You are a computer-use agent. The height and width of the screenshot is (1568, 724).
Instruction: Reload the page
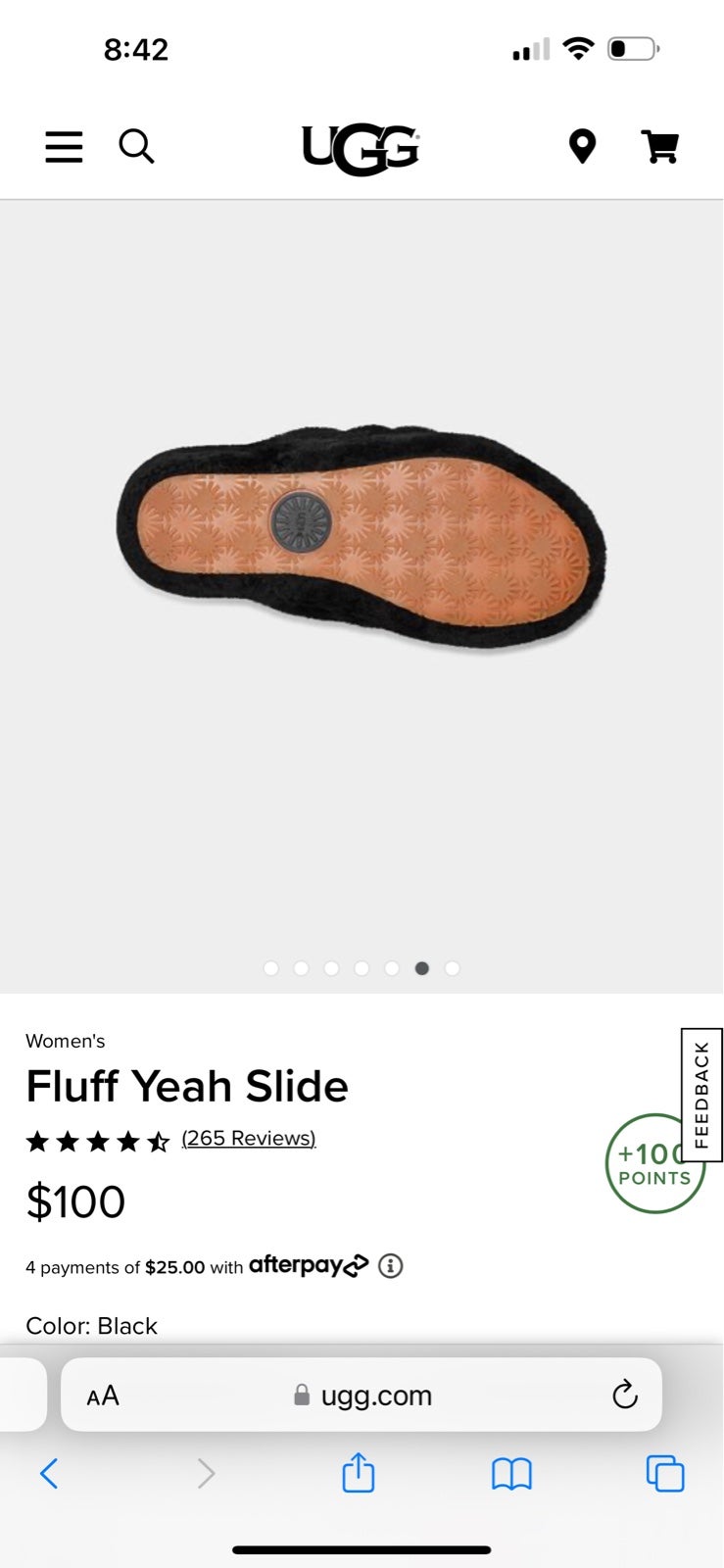(625, 1395)
